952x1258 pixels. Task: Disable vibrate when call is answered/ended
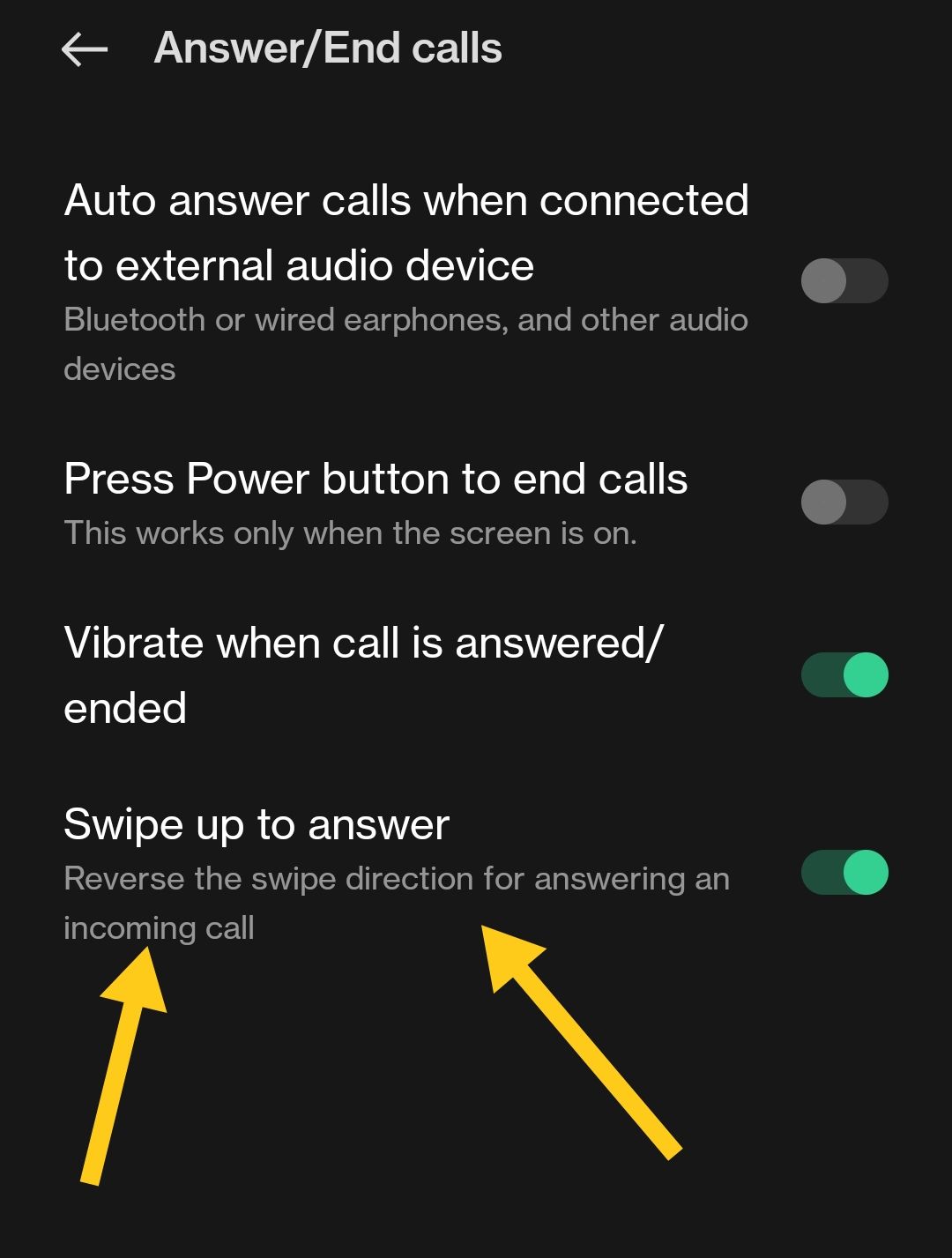(x=844, y=675)
